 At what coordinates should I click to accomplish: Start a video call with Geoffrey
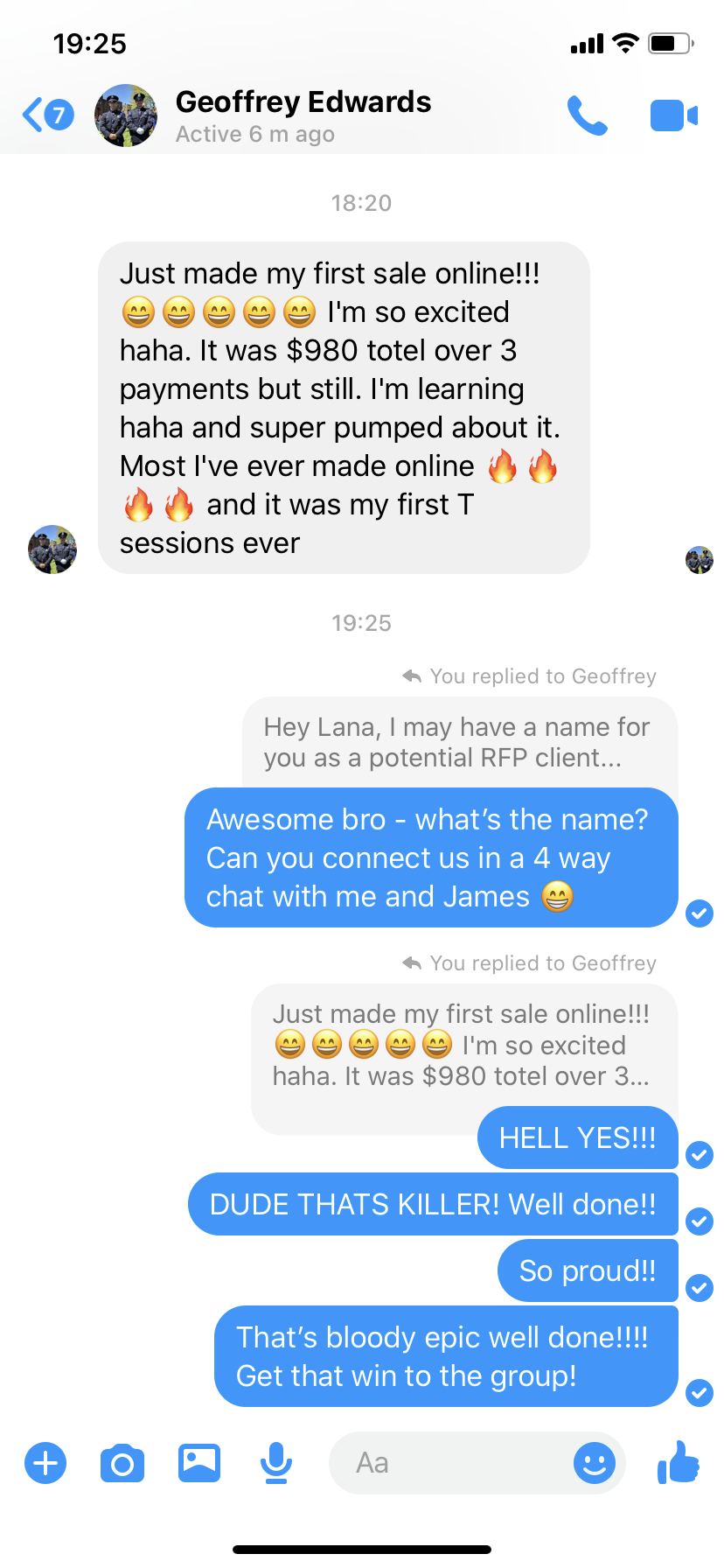click(x=673, y=115)
